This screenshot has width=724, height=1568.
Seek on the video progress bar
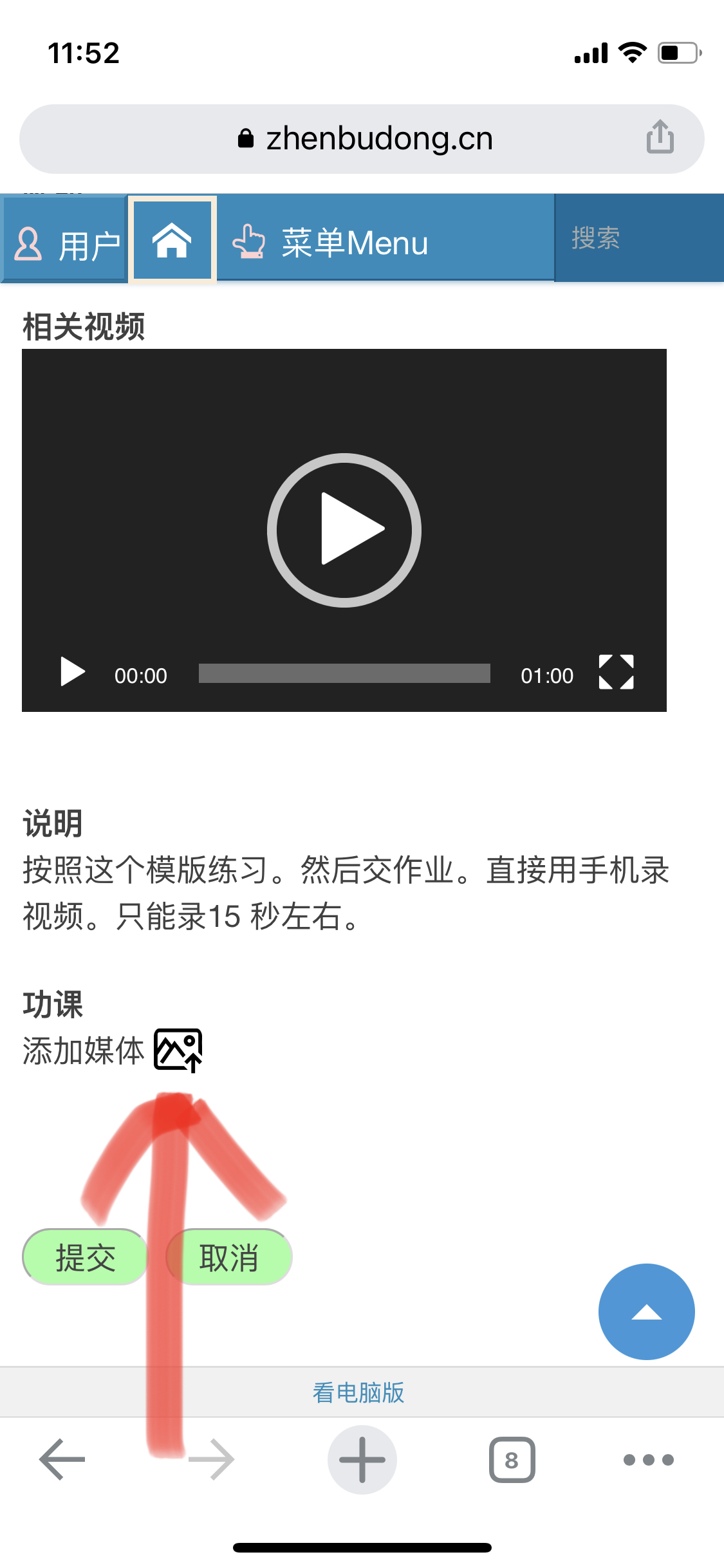coord(344,673)
